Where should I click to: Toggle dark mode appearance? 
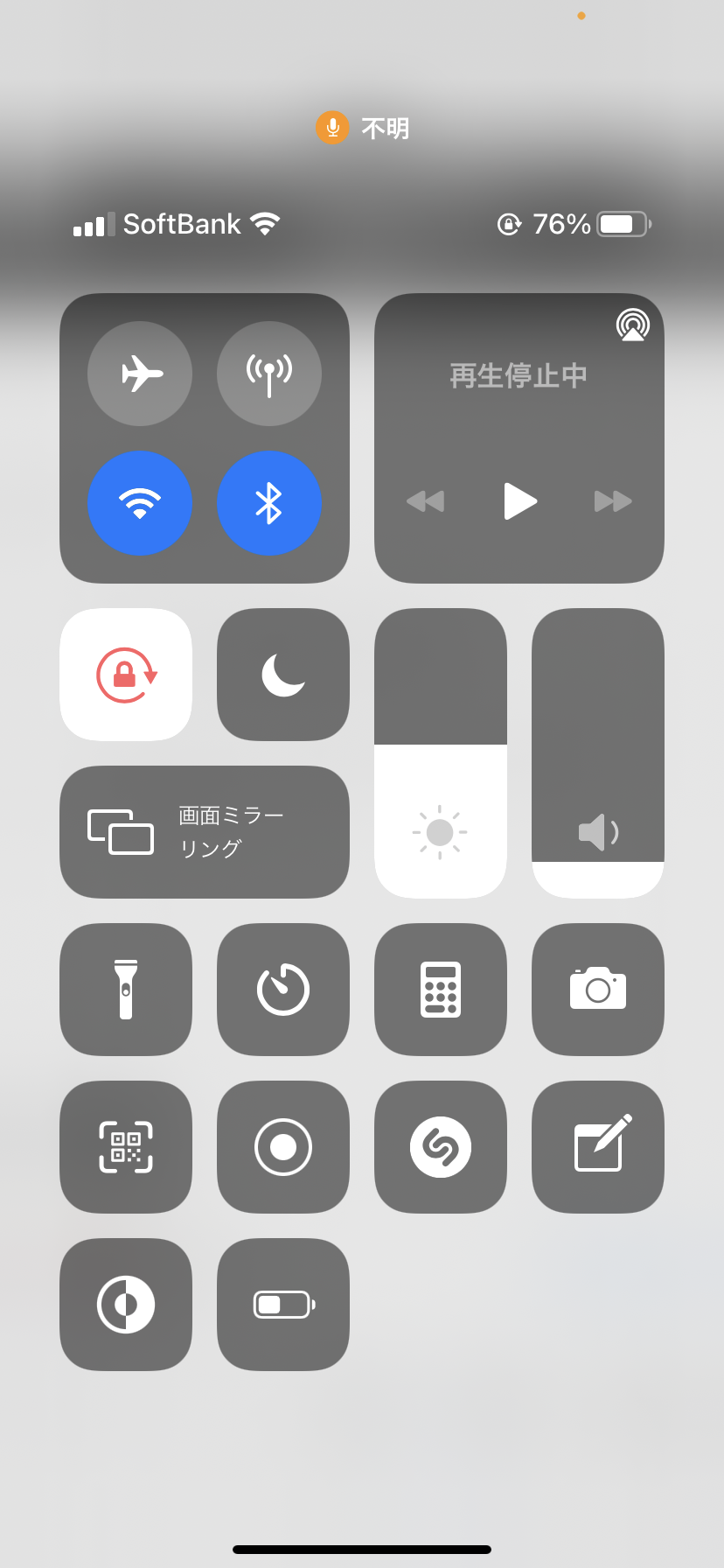click(x=125, y=1304)
